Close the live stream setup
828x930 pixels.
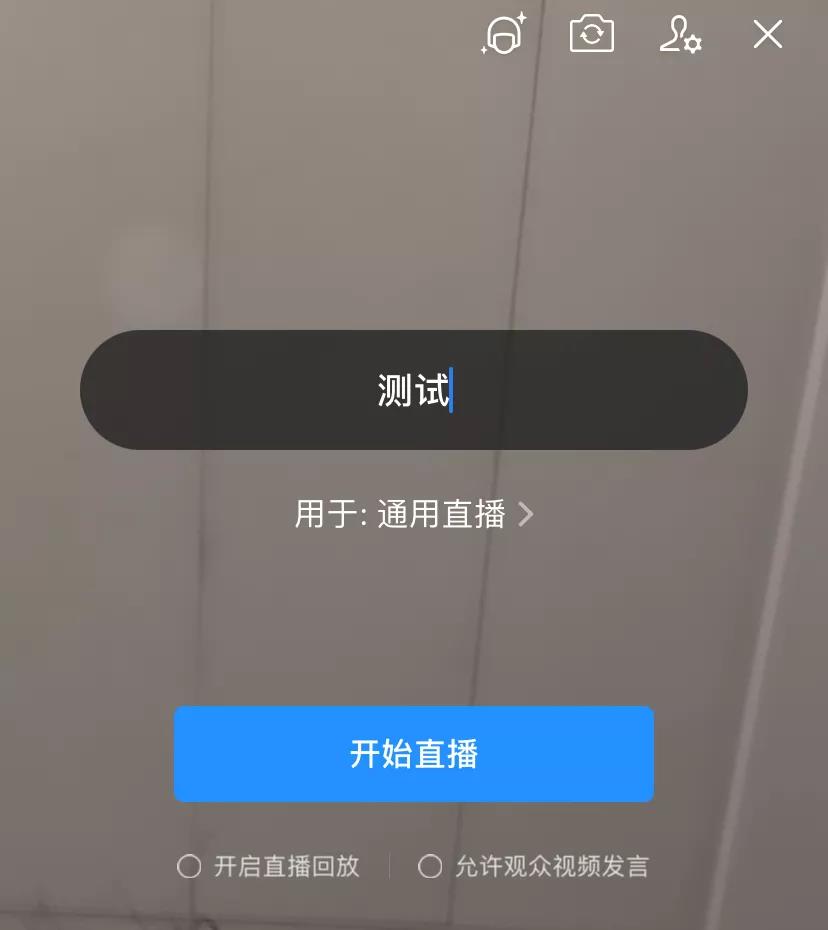[x=767, y=35]
